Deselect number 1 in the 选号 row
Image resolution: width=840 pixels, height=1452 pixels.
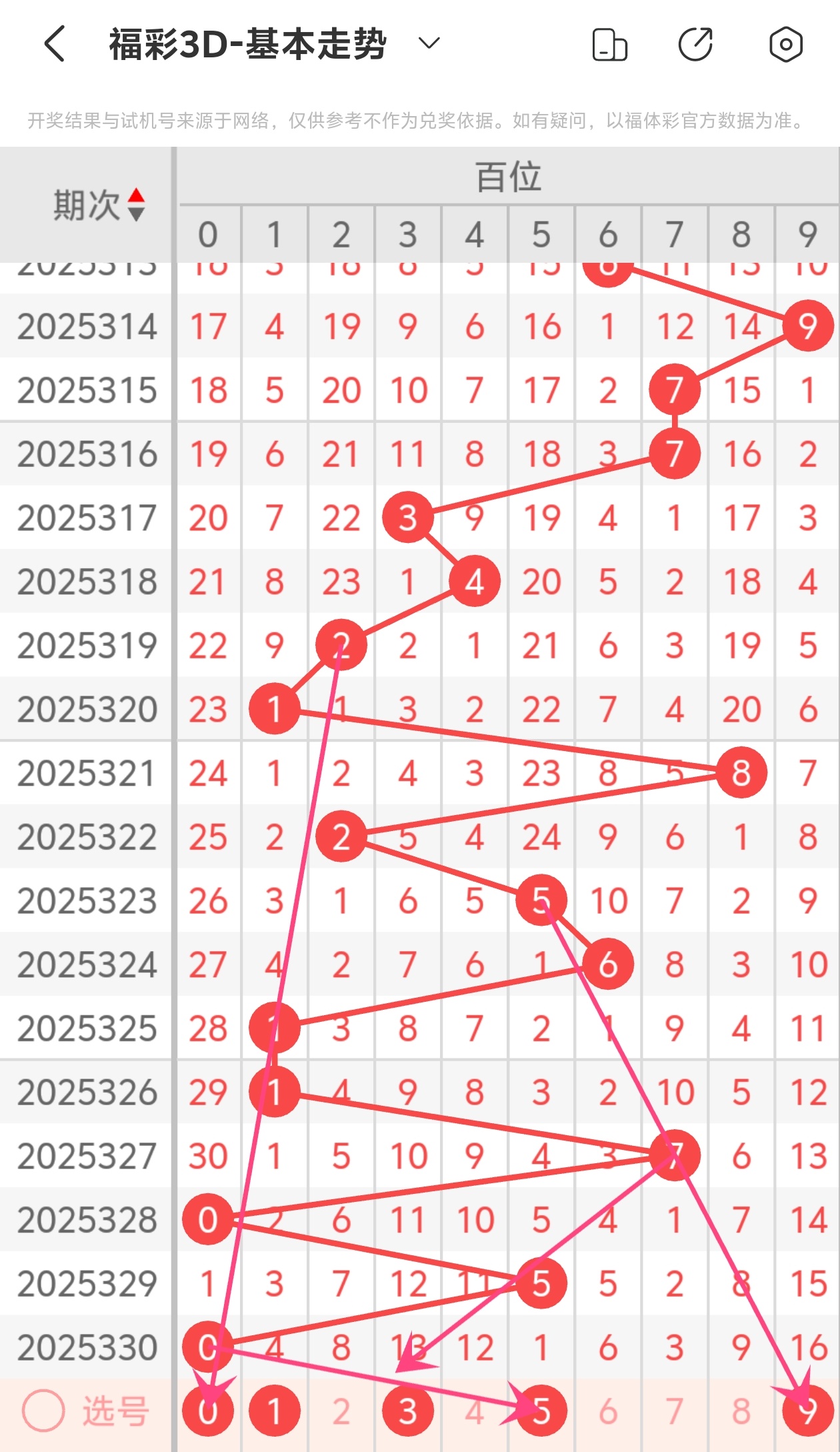click(275, 1411)
